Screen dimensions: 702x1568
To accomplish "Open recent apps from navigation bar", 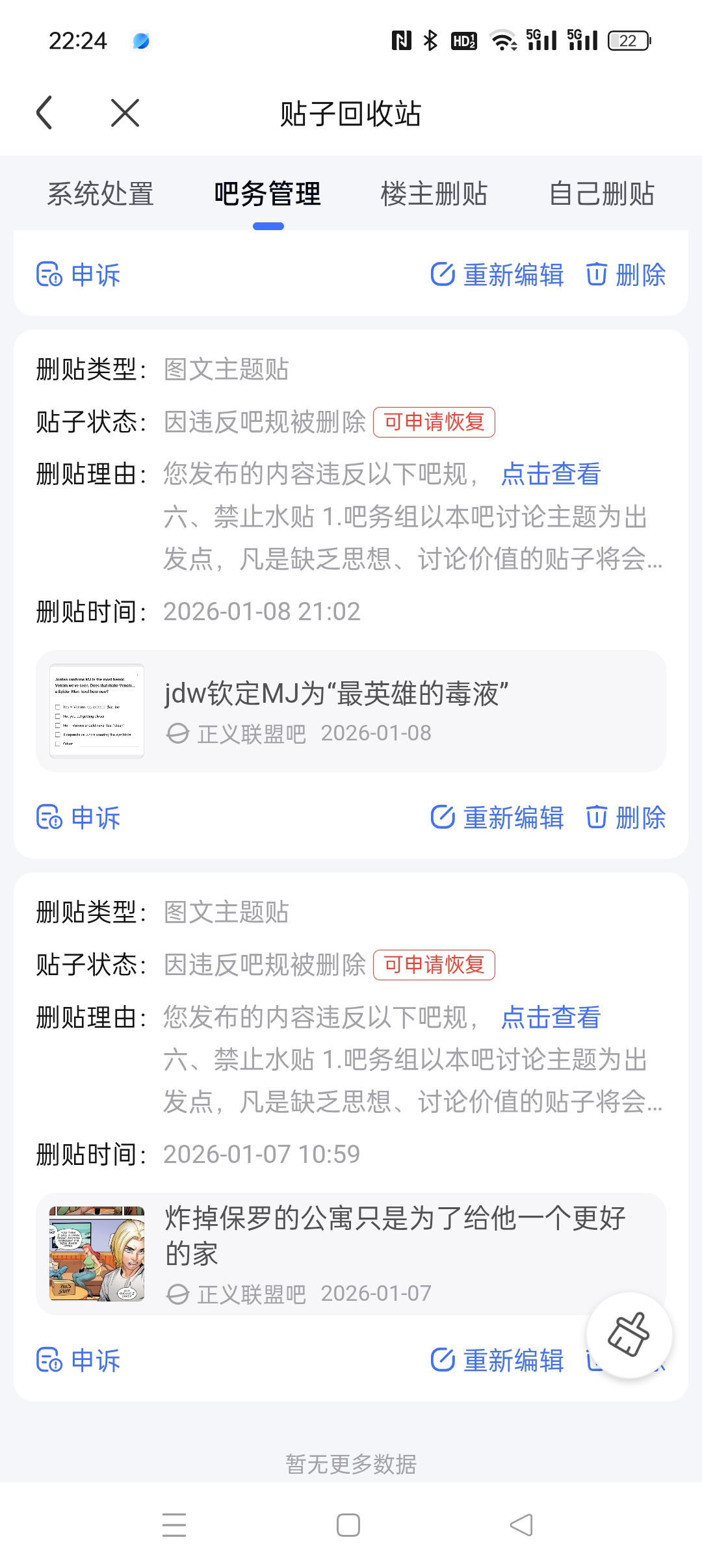I will [x=174, y=1525].
